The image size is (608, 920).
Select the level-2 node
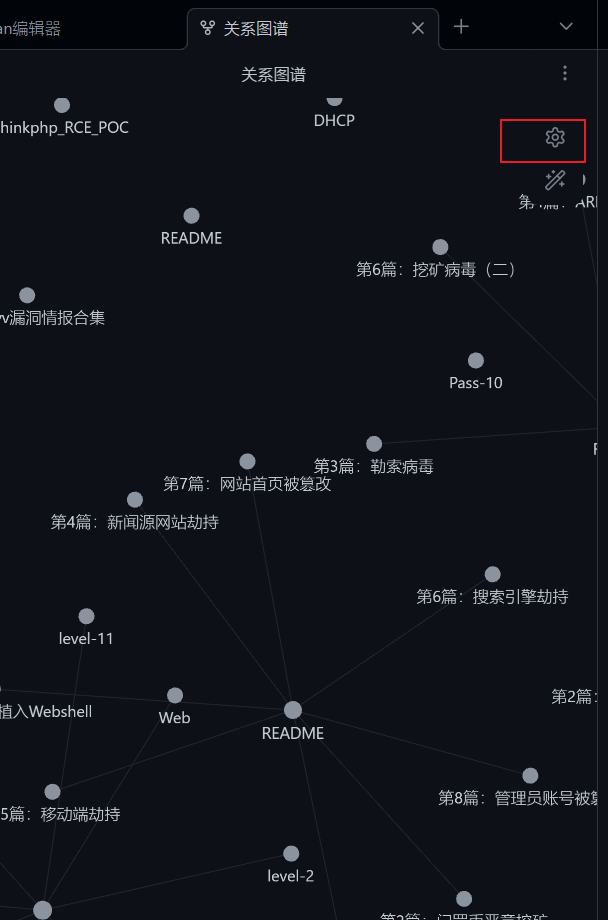coord(291,854)
